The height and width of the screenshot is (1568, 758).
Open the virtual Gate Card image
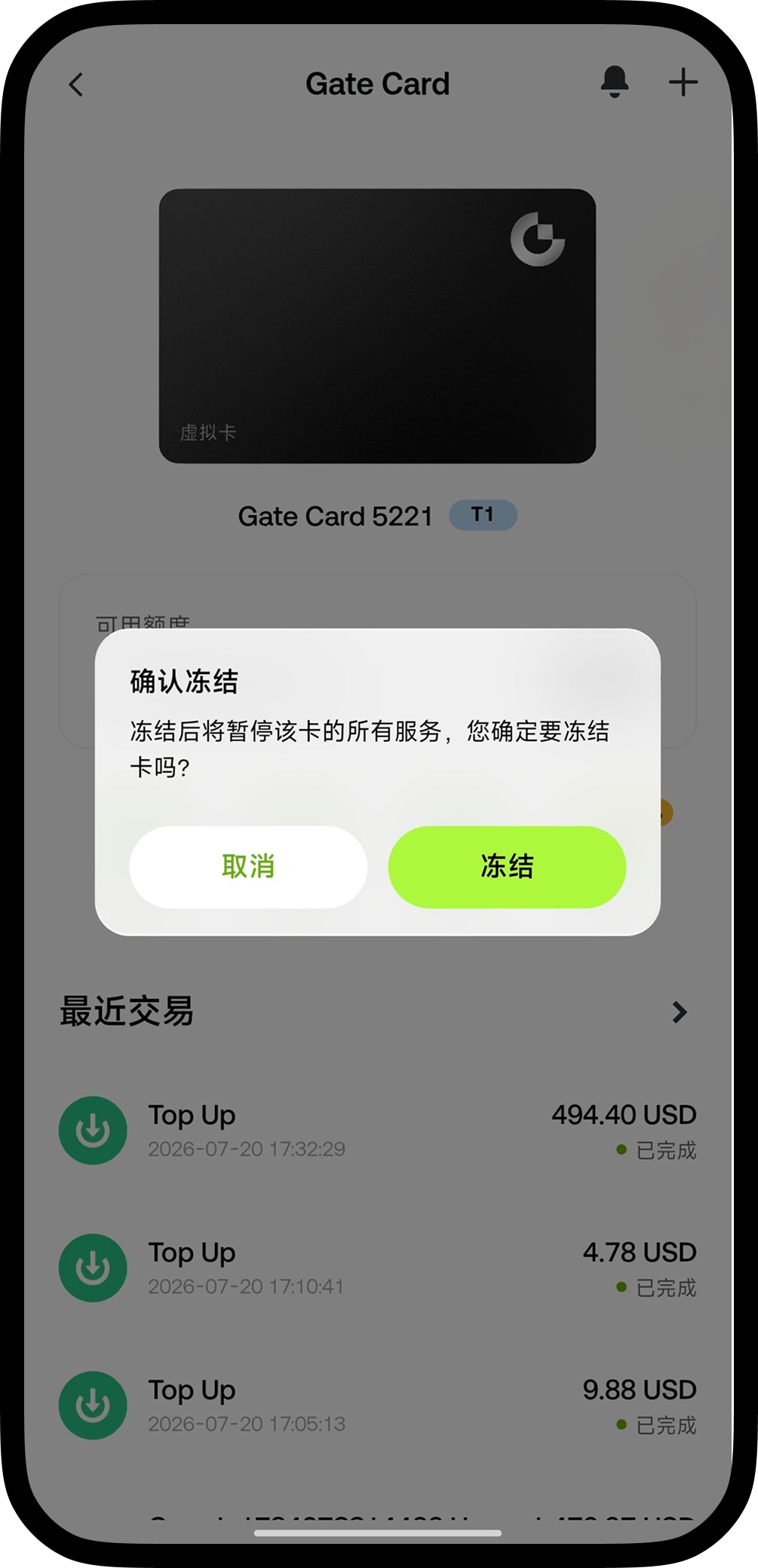377,326
